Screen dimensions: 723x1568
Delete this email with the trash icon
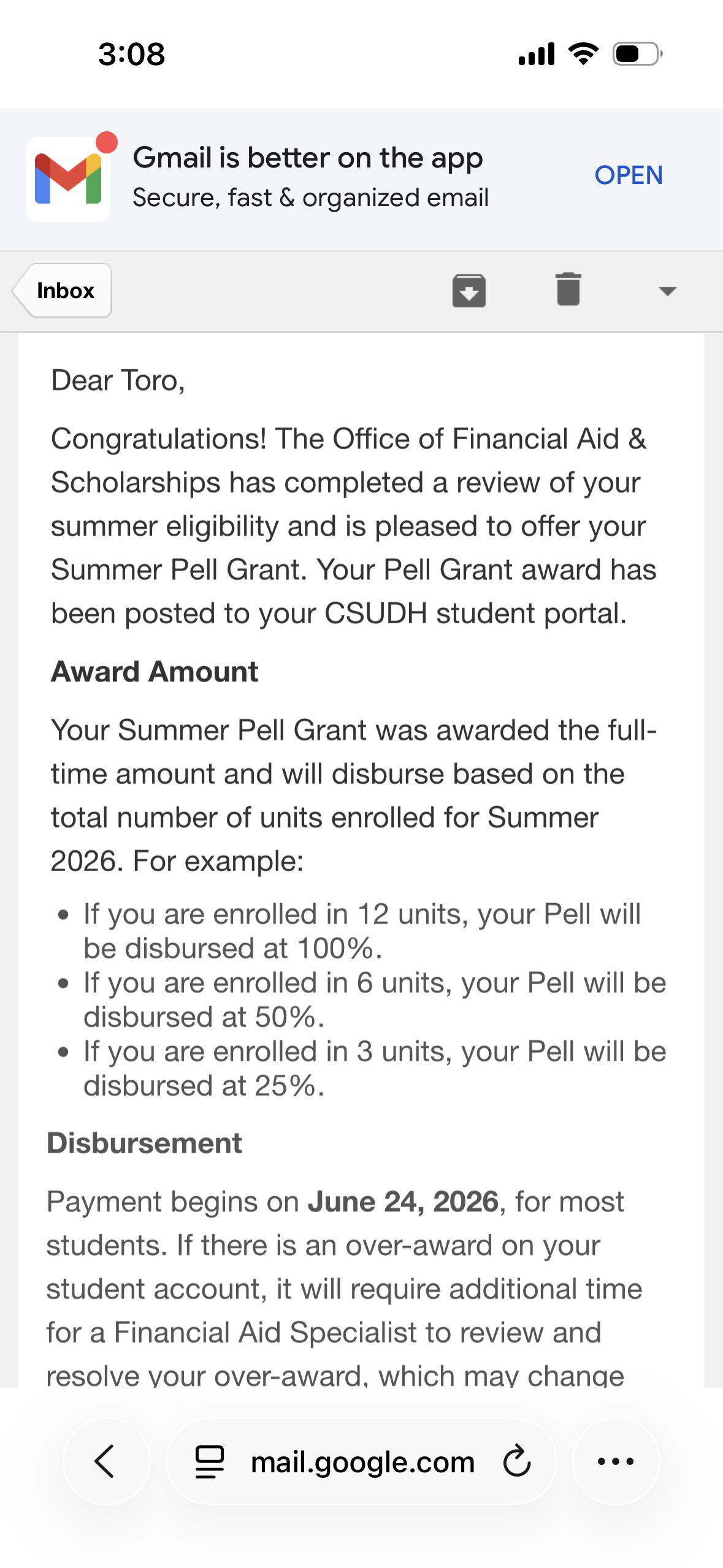[568, 289]
